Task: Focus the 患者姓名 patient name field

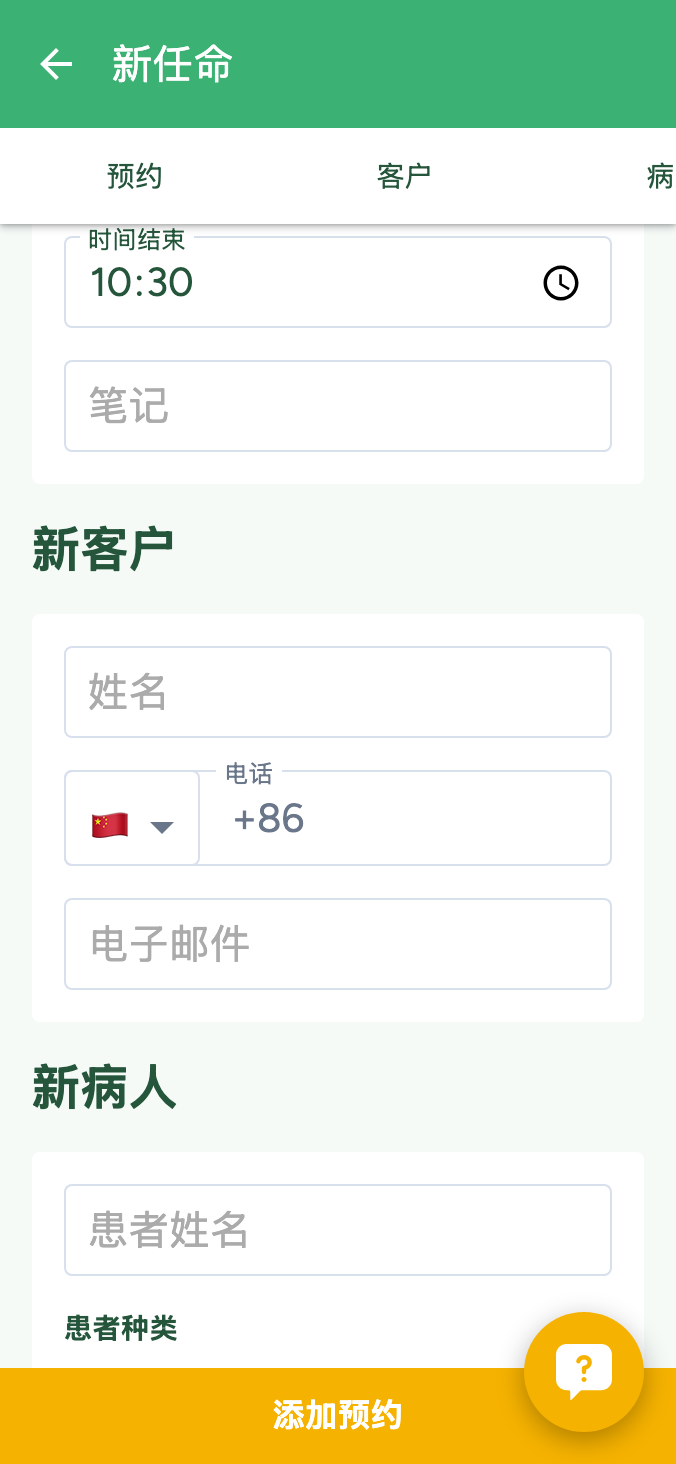Action: pyautogui.click(x=337, y=1230)
